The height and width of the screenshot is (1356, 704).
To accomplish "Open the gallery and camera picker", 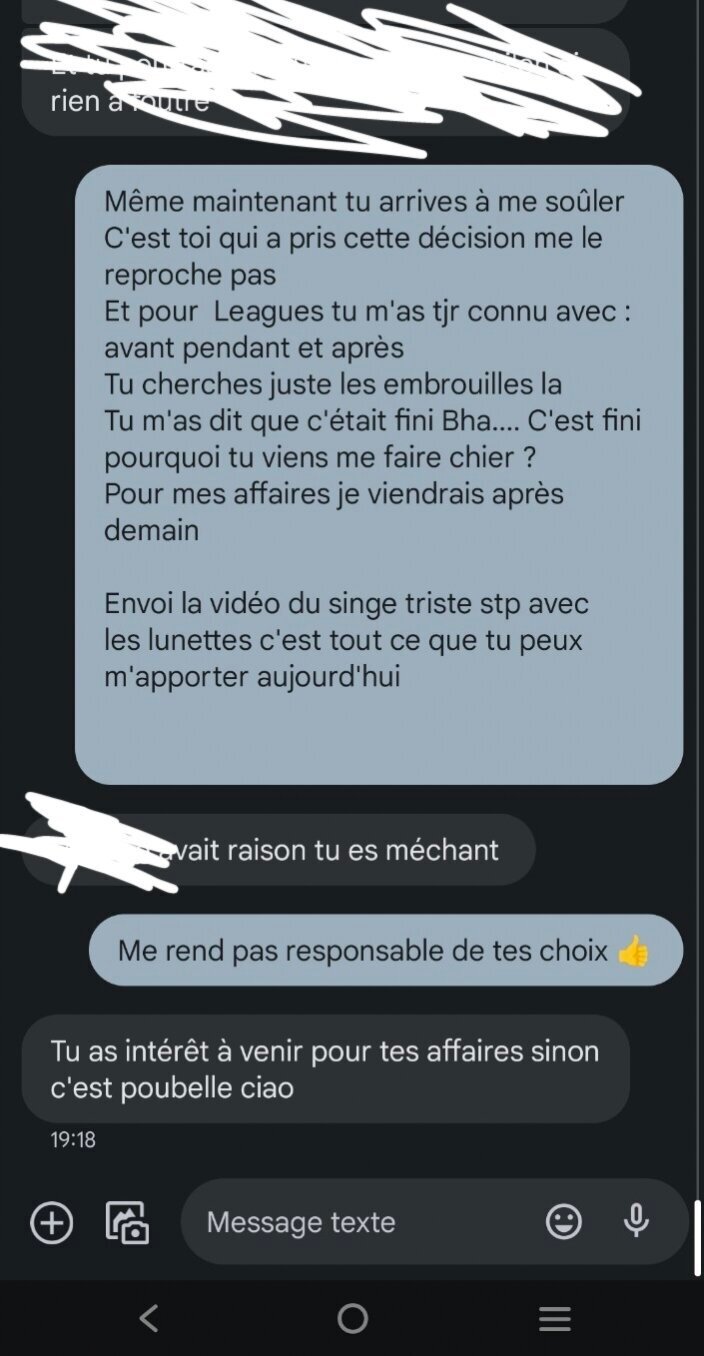I will point(128,1222).
